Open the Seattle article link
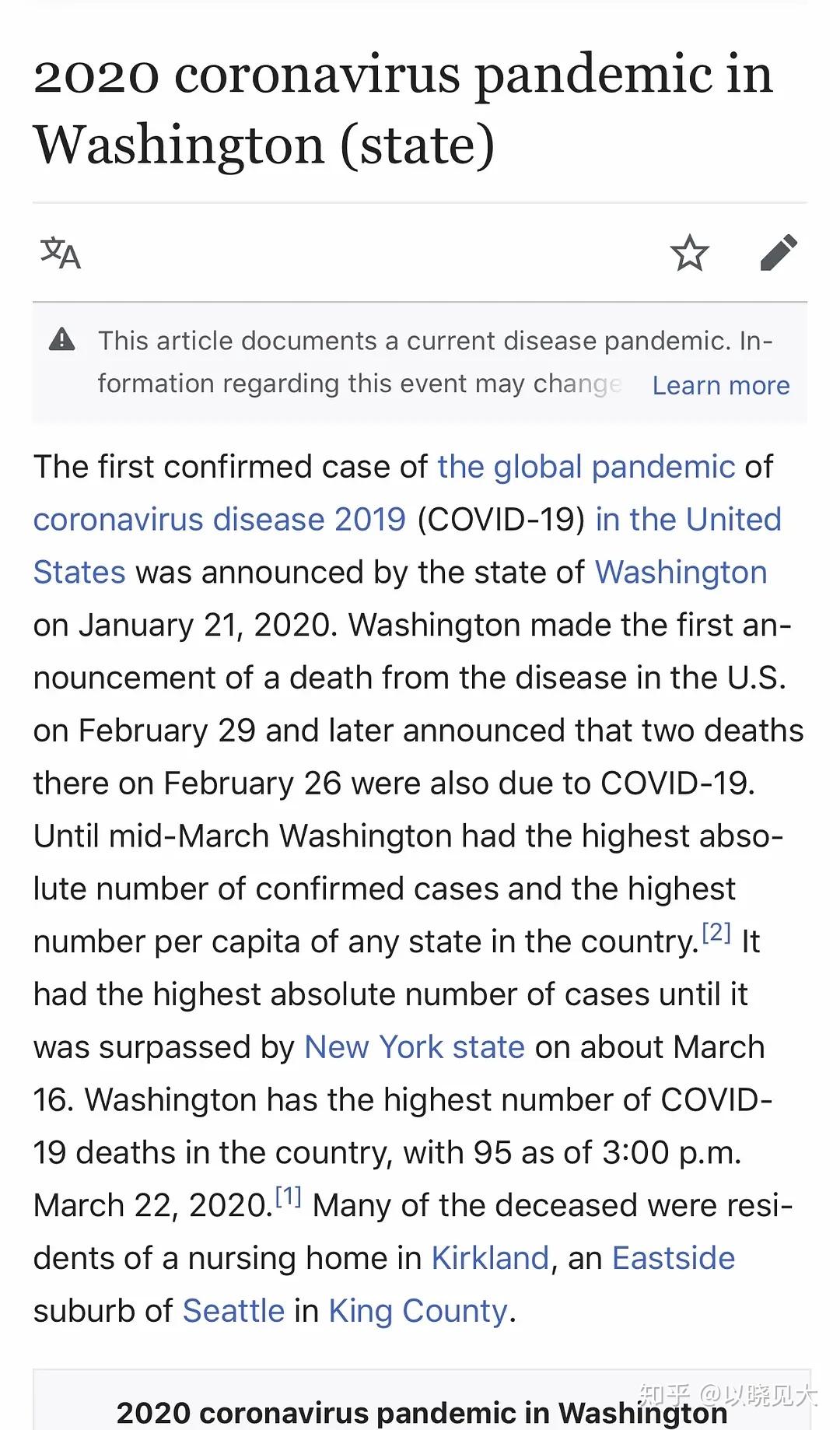Viewport: 840px width, 1430px height. pyautogui.click(x=233, y=1311)
